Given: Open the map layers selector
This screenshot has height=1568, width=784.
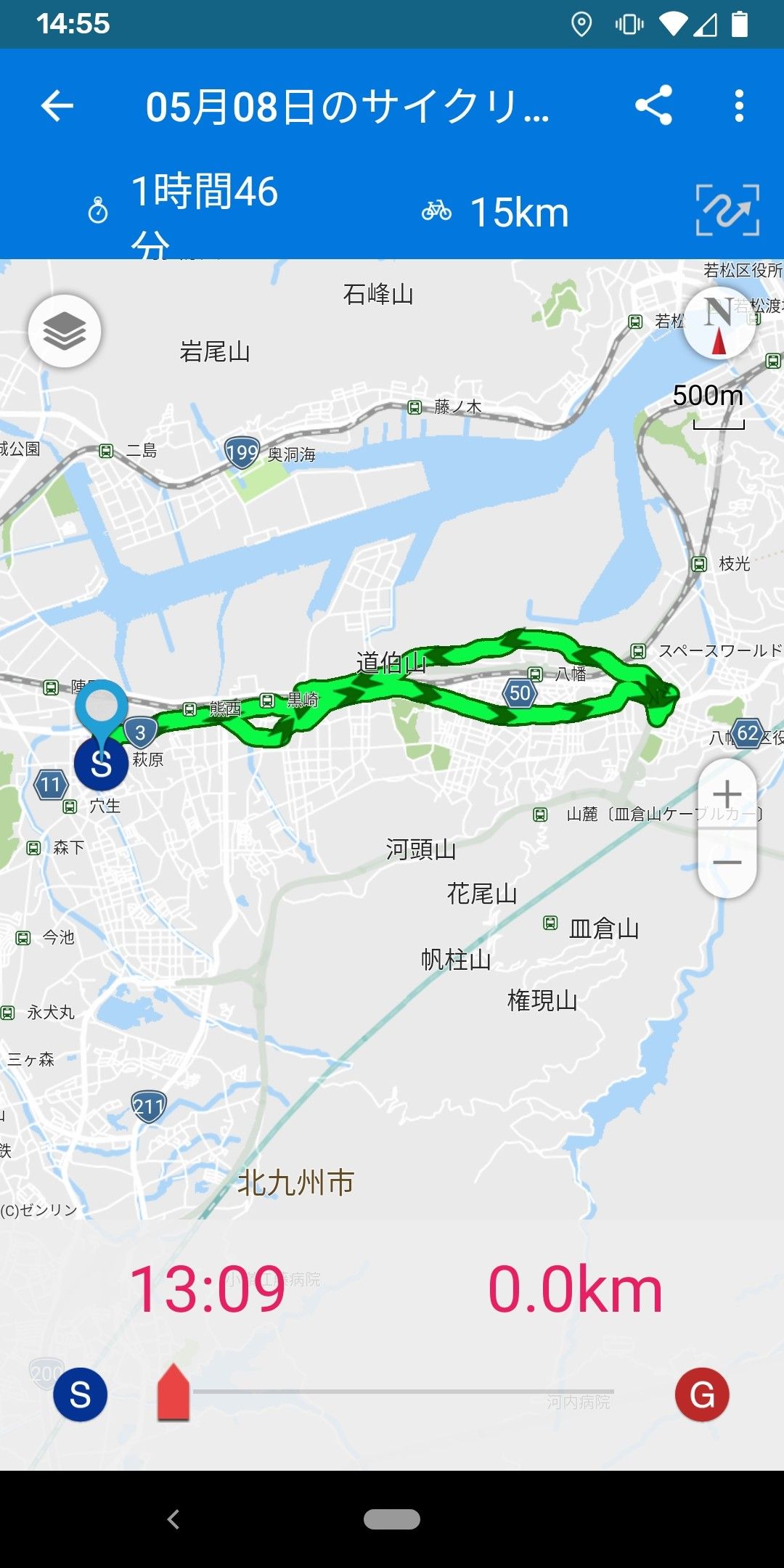Looking at the screenshot, I should coord(65,331).
